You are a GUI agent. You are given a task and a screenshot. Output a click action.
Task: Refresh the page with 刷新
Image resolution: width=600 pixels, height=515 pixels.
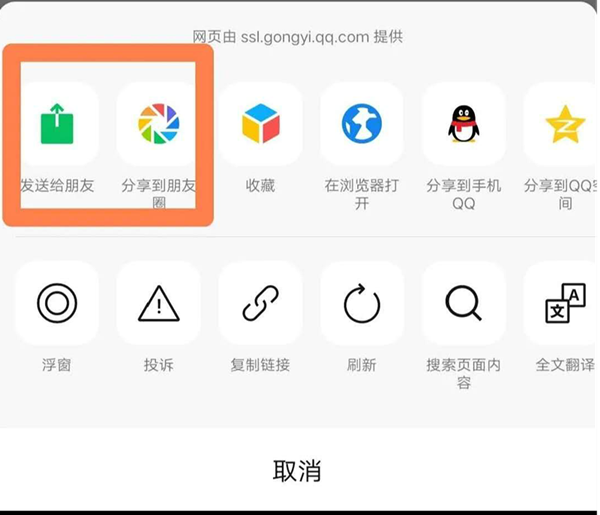(x=362, y=303)
